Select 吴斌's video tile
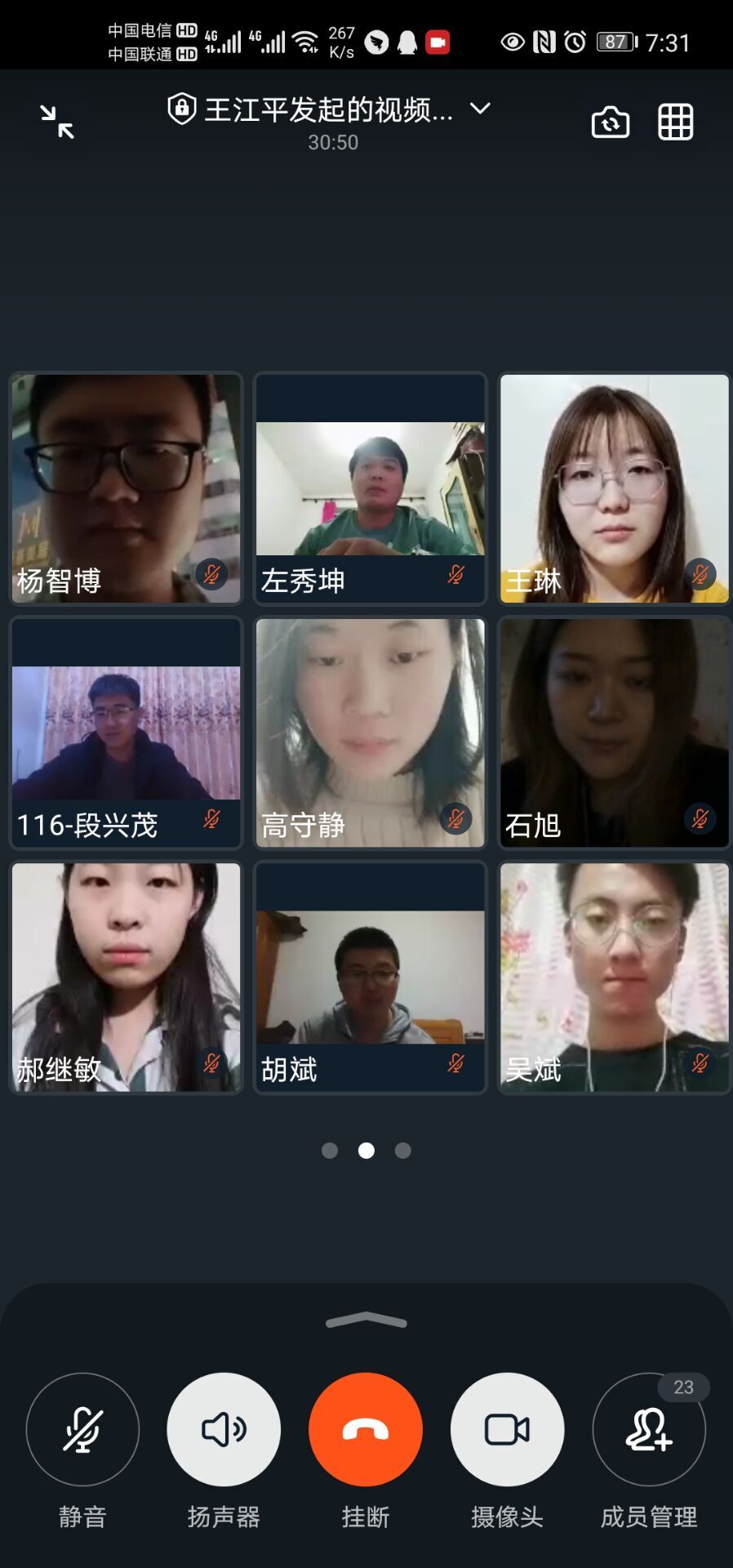 [614, 977]
